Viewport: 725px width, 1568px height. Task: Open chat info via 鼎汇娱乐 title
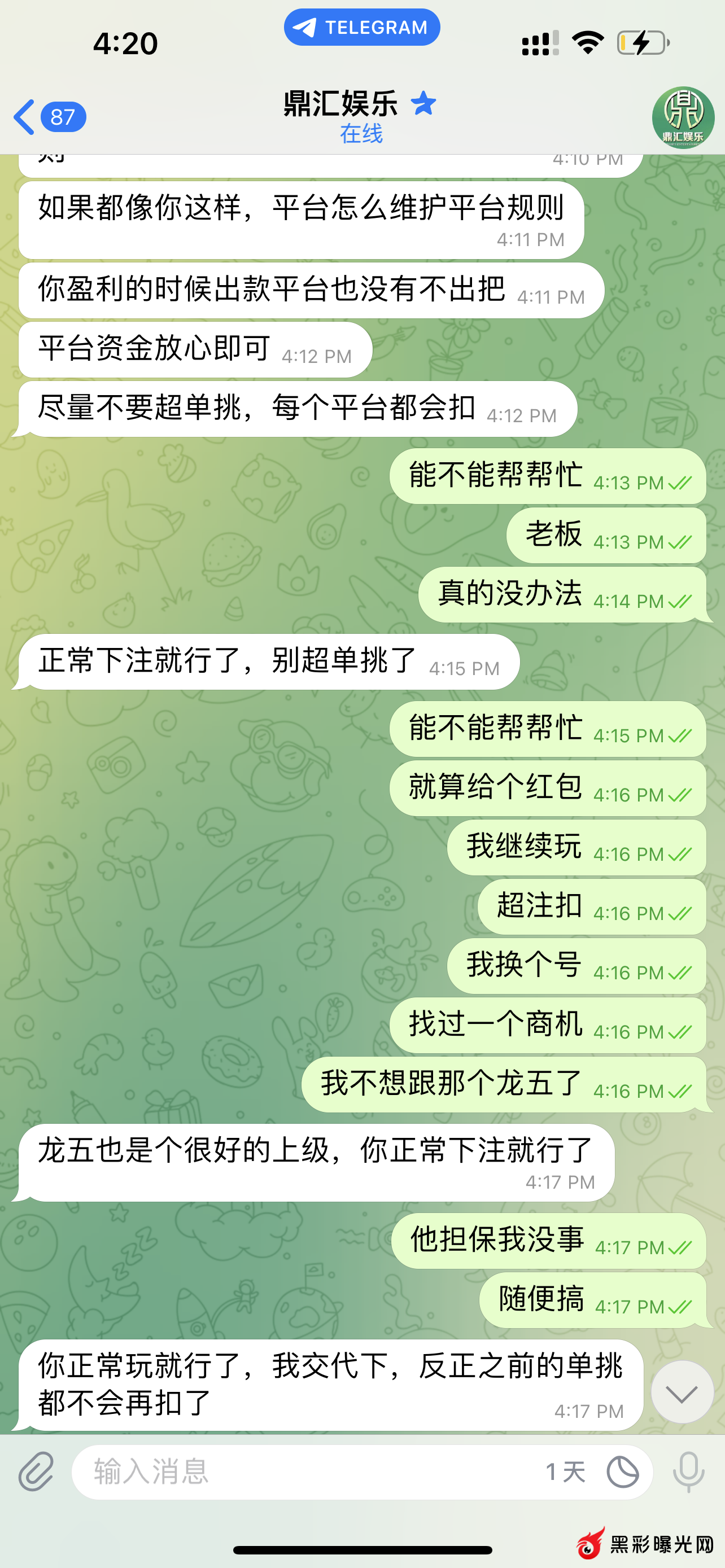(x=341, y=103)
